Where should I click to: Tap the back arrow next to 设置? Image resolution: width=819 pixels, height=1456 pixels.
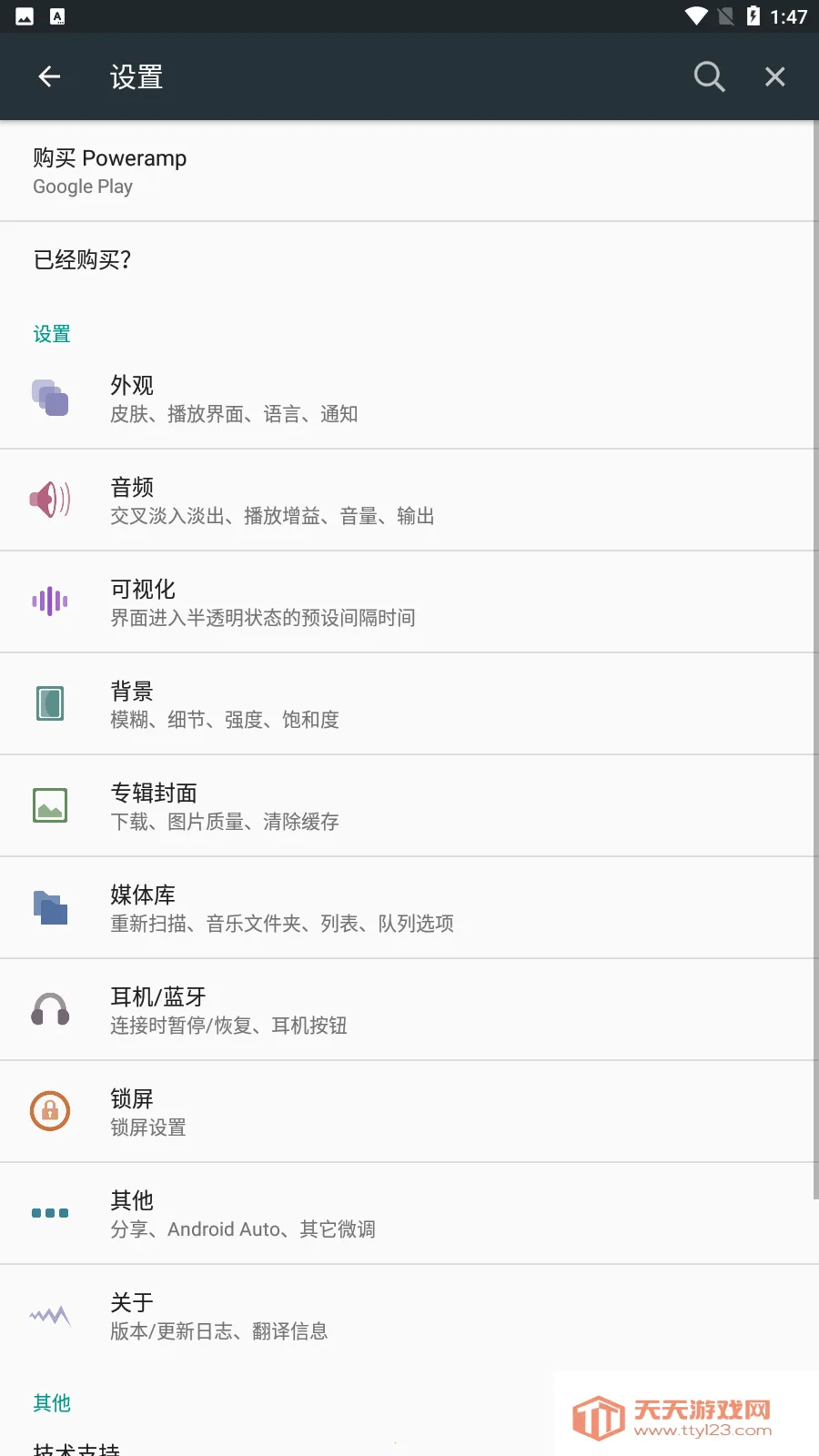tap(49, 76)
